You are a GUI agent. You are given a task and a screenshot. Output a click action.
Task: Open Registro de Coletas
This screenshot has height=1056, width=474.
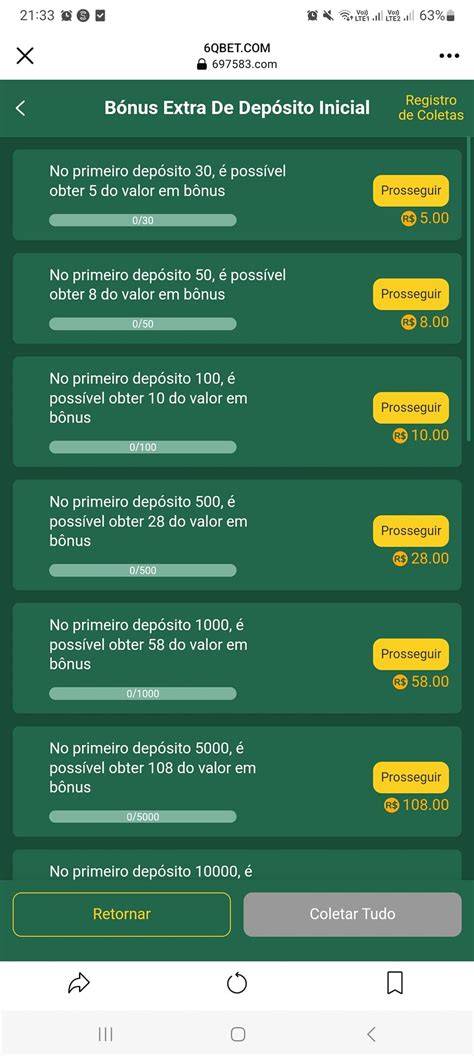[431, 108]
